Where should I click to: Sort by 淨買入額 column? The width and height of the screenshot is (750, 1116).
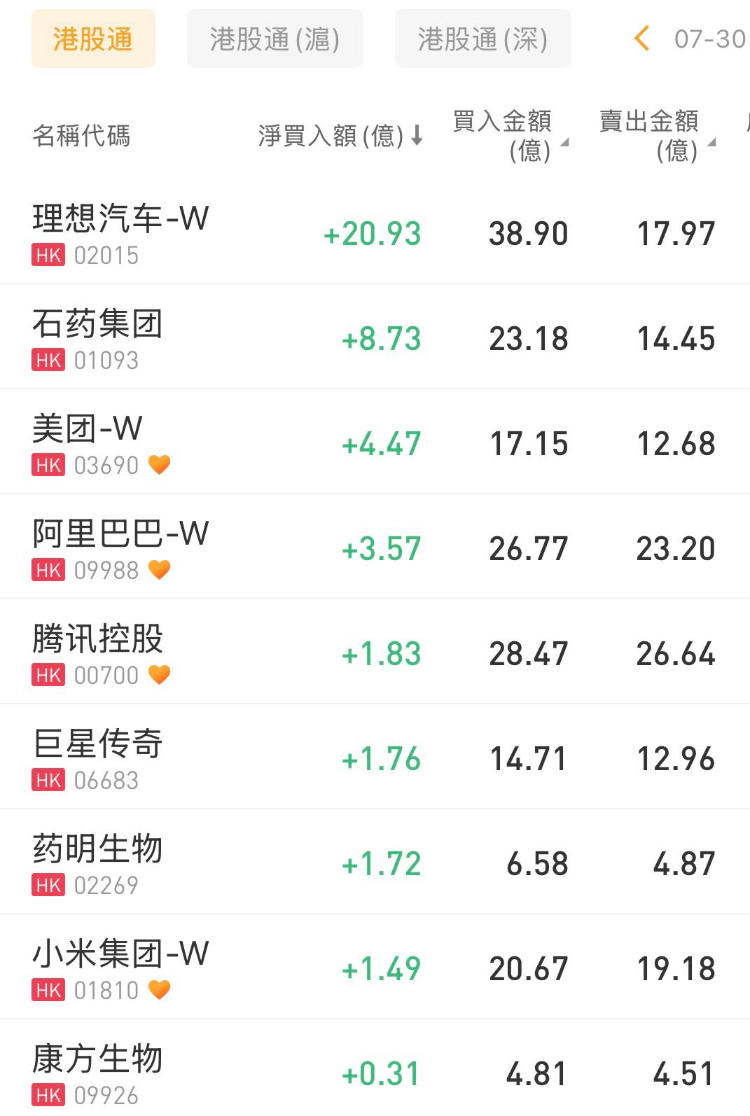tap(340, 136)
